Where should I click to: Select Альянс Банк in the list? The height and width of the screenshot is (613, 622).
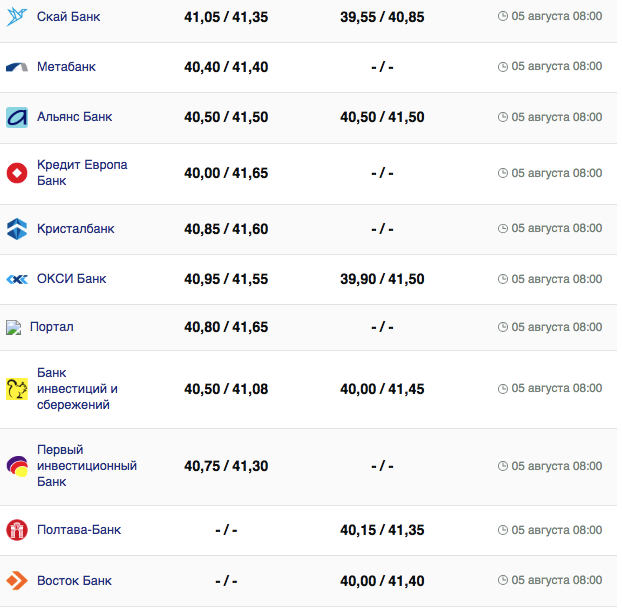point(74,117)
